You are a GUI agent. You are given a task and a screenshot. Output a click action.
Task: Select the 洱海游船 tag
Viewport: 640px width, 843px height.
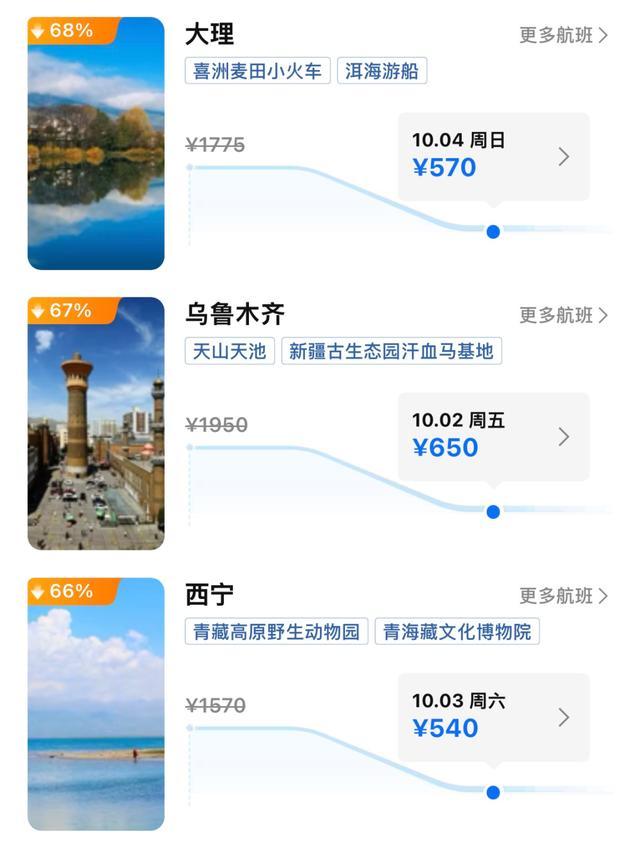pos(382,71)
